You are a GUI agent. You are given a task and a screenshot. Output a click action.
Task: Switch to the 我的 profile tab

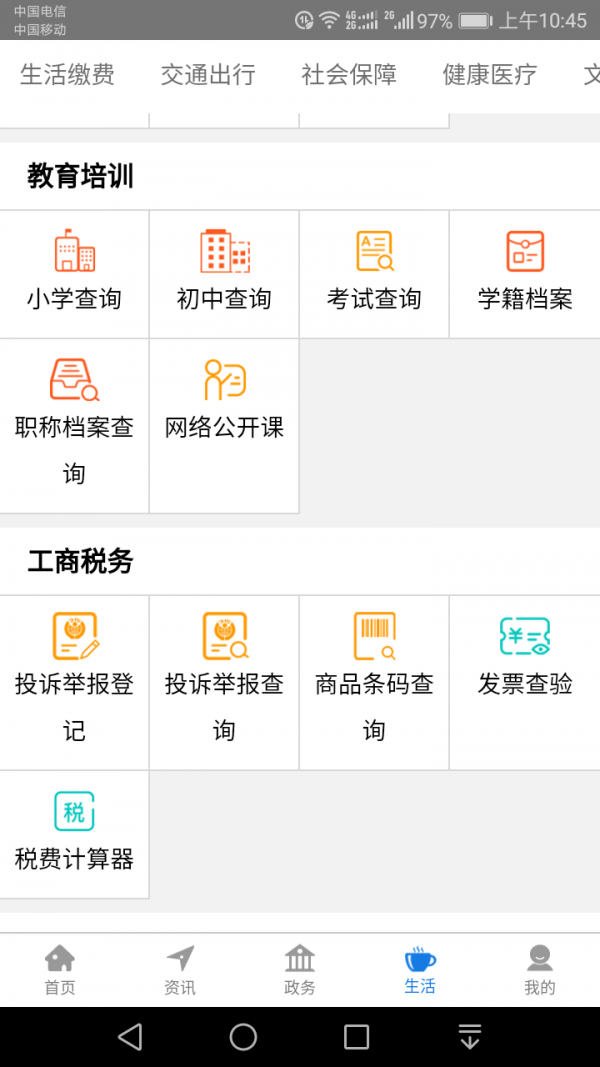click(x=539, y=970)
